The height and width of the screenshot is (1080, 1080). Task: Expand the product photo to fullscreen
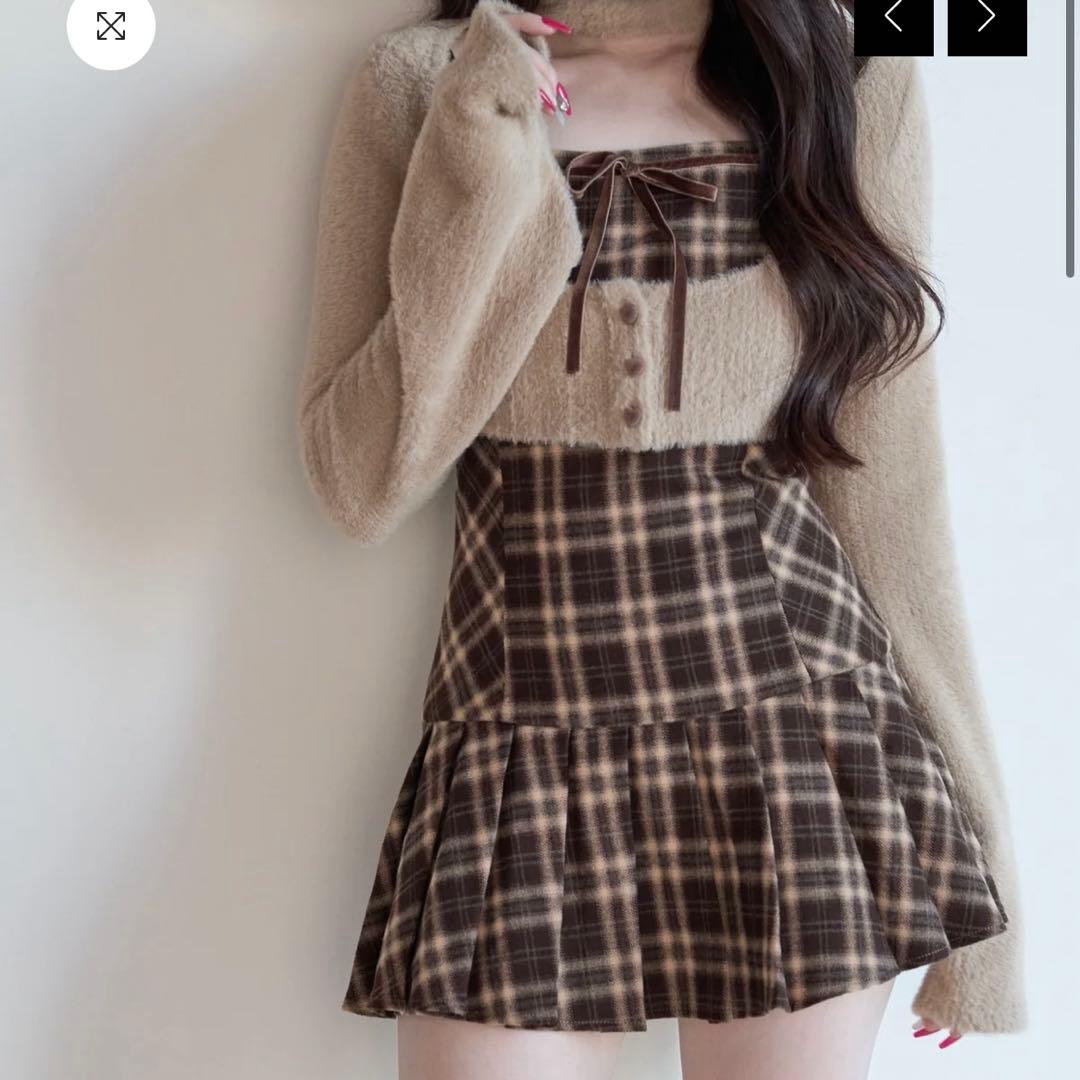(111, 25)
